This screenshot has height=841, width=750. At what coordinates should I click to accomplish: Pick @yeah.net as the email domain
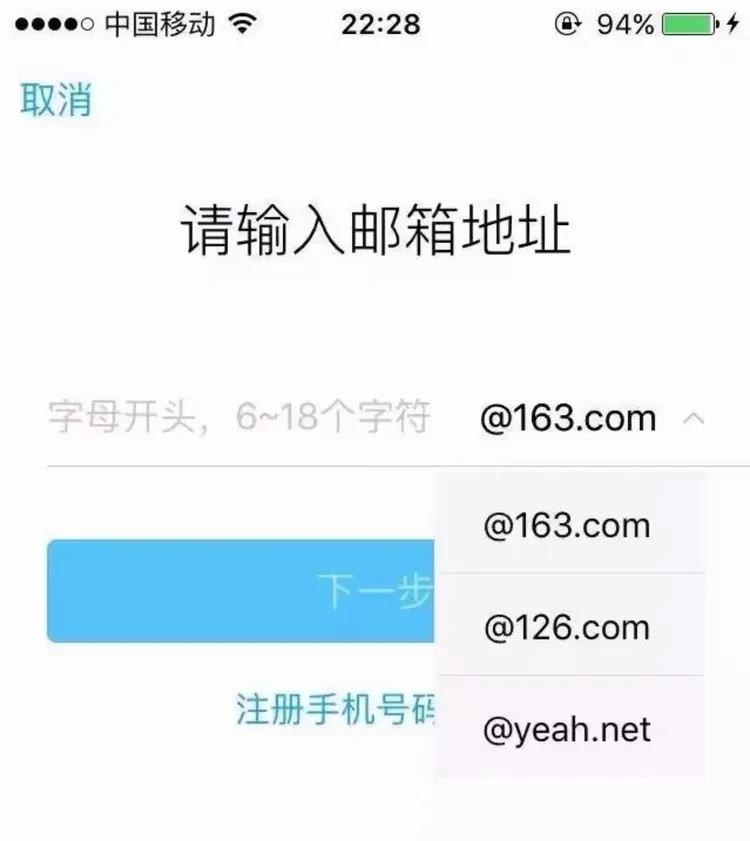(567, 729)
